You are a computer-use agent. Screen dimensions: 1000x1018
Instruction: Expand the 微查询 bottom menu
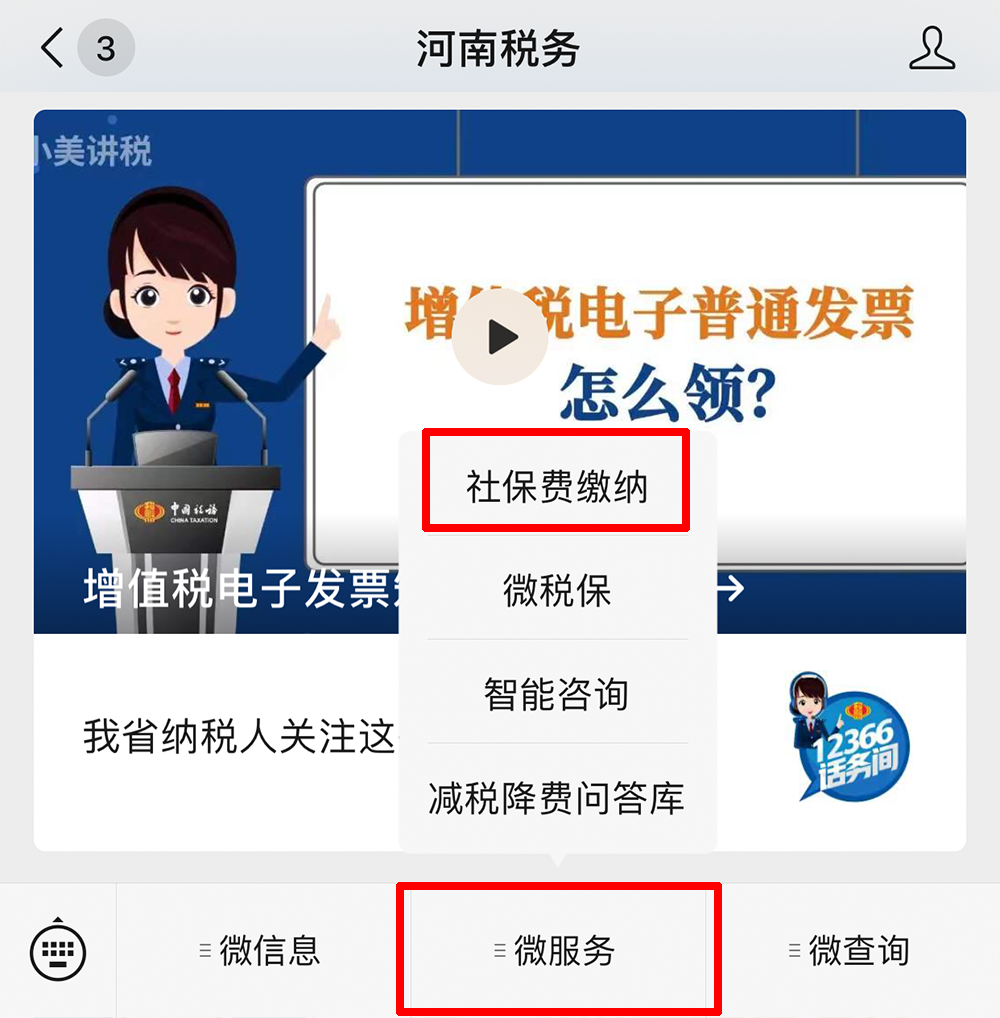(x=850, y=950)
